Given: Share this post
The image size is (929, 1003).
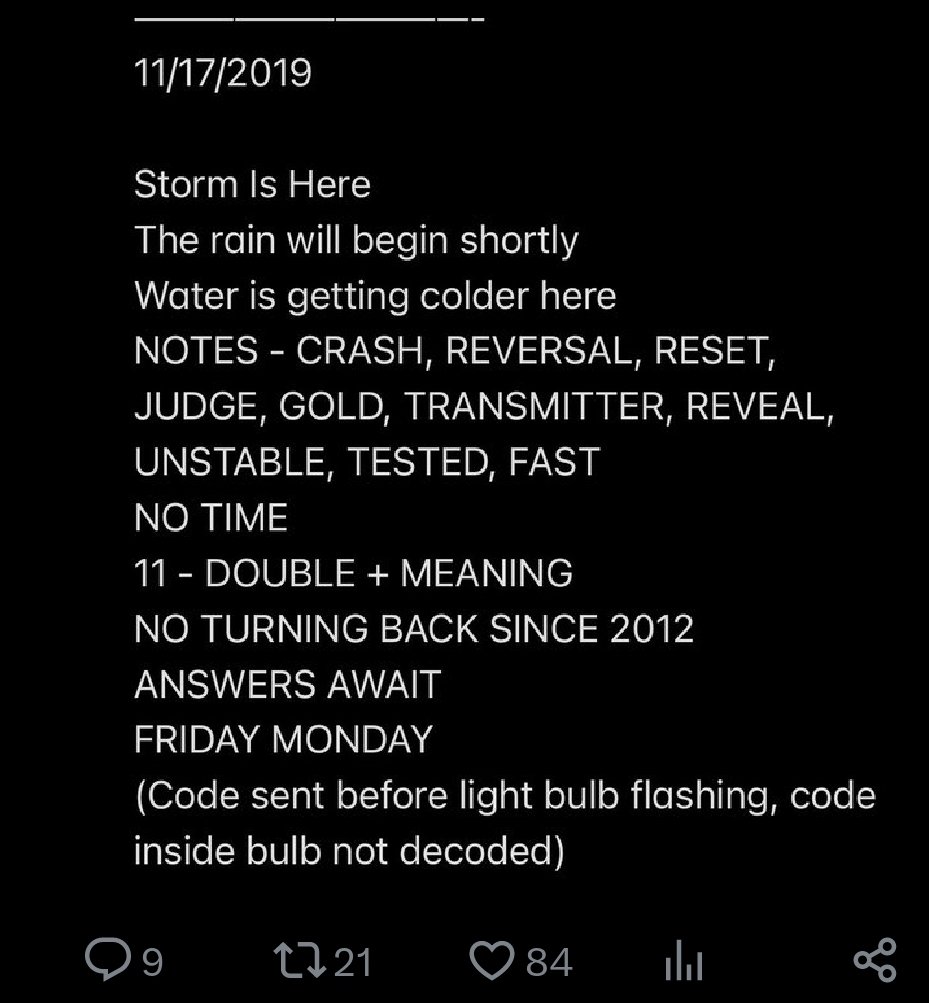Looking at the screenshot, I should [x=875, y=961].
